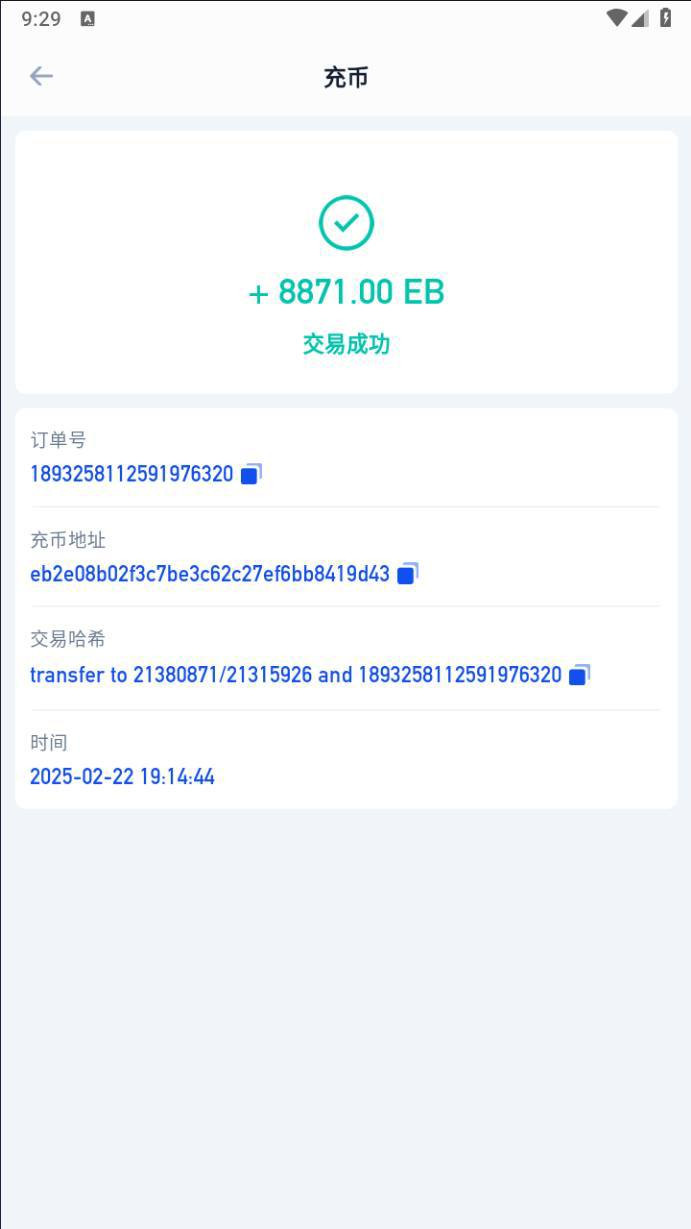Viewport: 691px width, 1229px height.
Task: Copy the order number 1893258112591976320
Action: click(251, 474)
